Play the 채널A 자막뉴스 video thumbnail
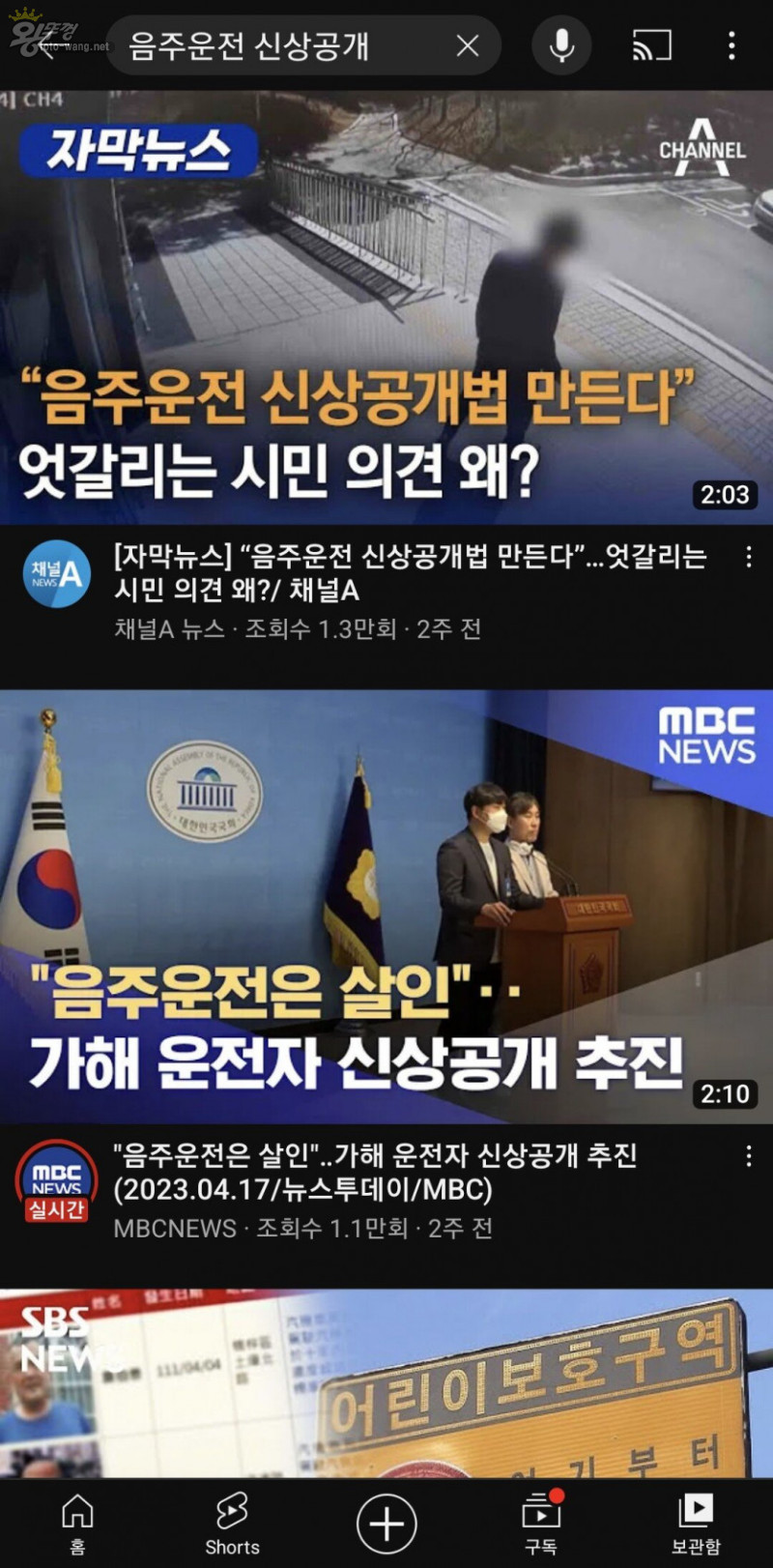This screenshot has width=773, height=1568. point(386,307)
